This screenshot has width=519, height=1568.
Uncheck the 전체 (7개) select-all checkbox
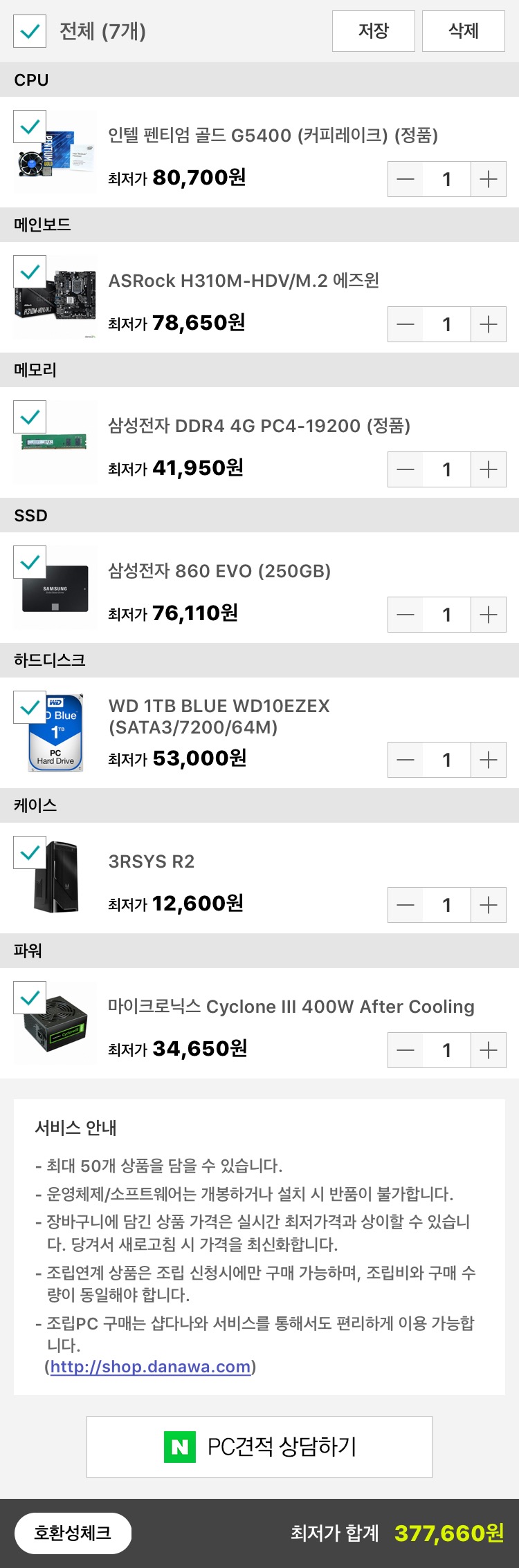[x=30, y=31]
